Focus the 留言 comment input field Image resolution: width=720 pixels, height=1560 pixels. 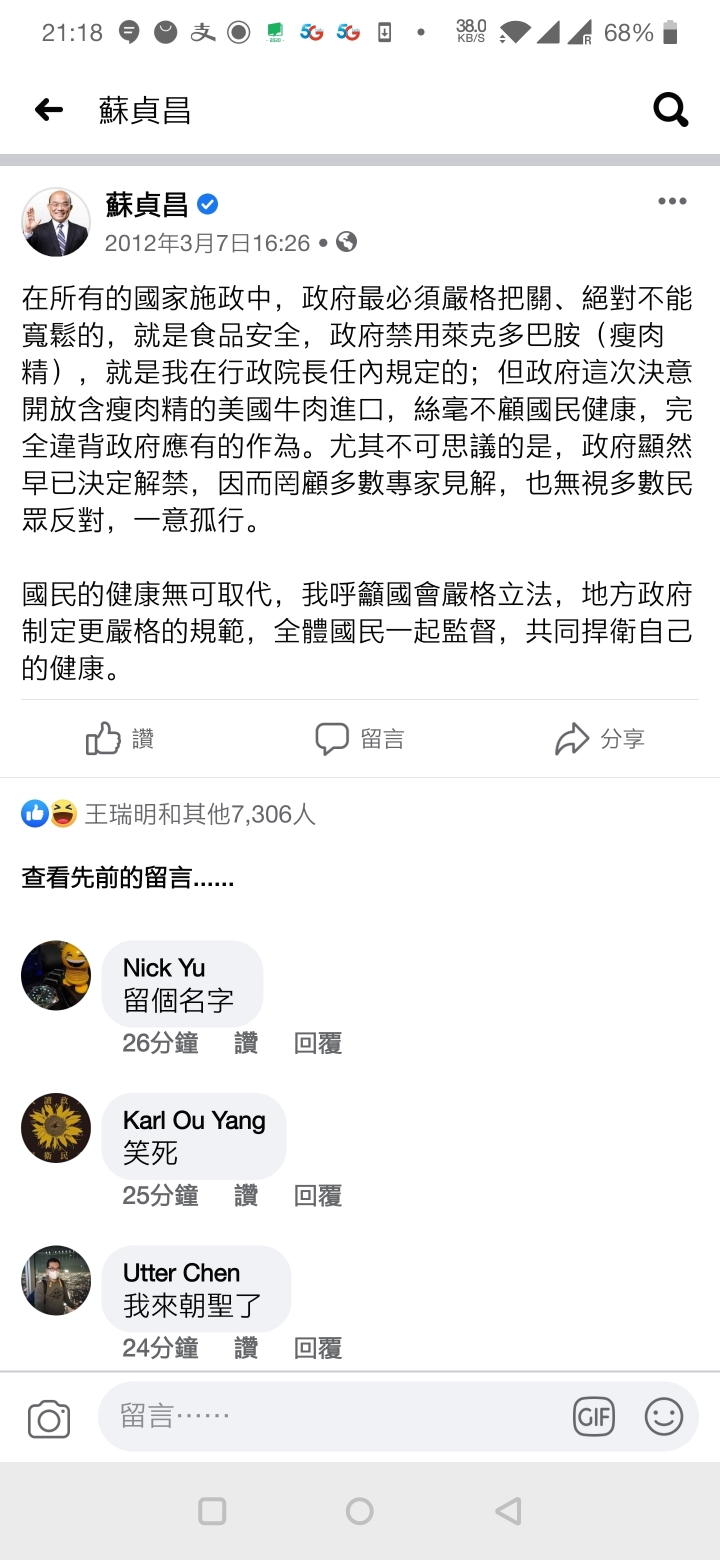330,1416
